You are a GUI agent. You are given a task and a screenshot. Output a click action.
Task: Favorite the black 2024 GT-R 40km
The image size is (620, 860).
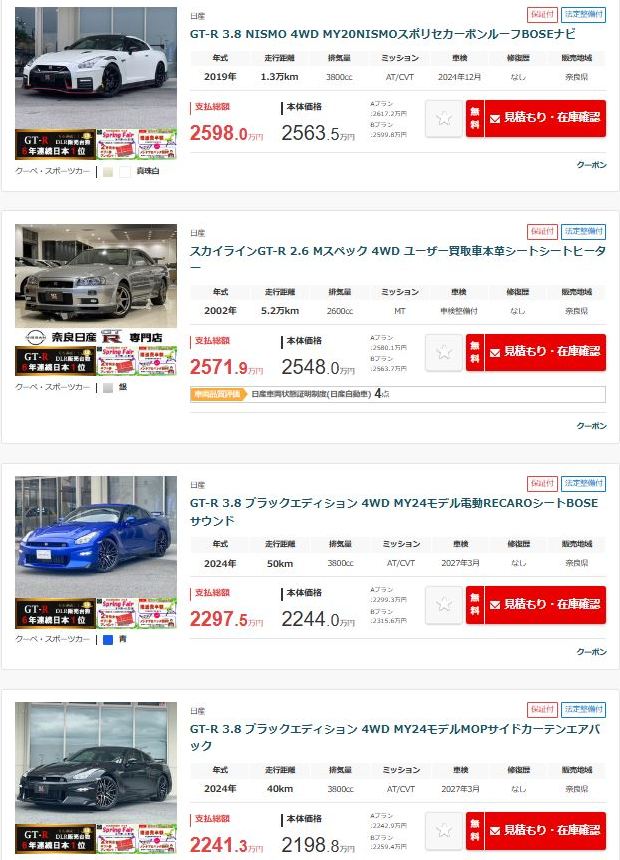pyautogui.click(x=443, y=831)
